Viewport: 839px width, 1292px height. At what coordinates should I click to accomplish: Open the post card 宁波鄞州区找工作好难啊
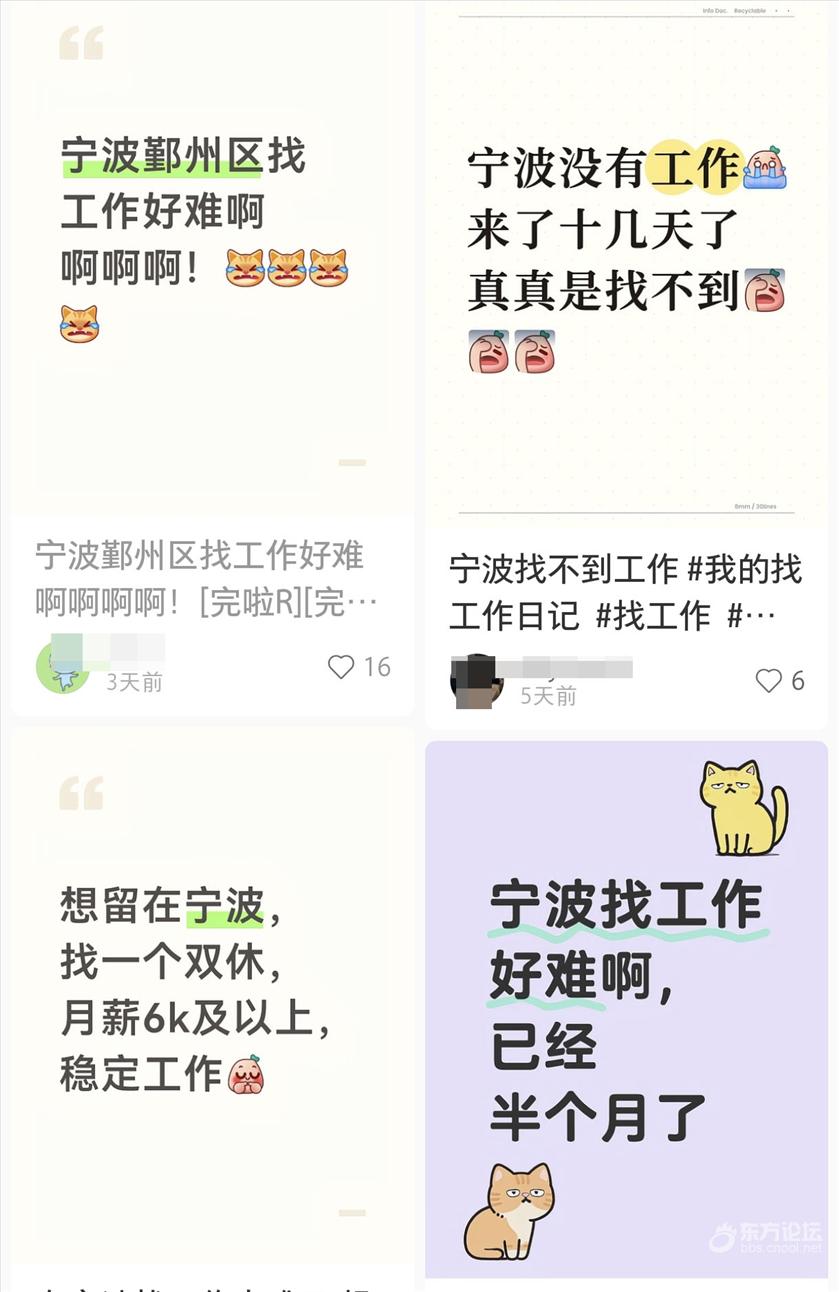coord(212,260)
